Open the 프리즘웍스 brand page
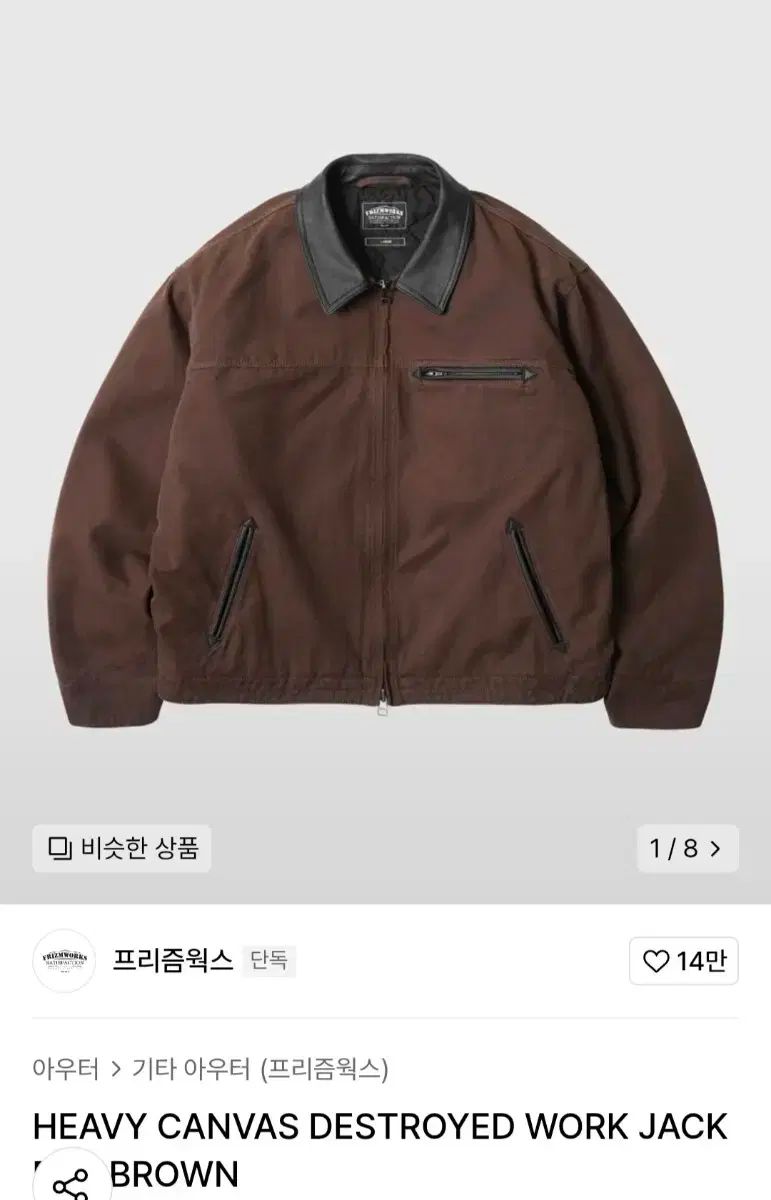 point(173,961)
